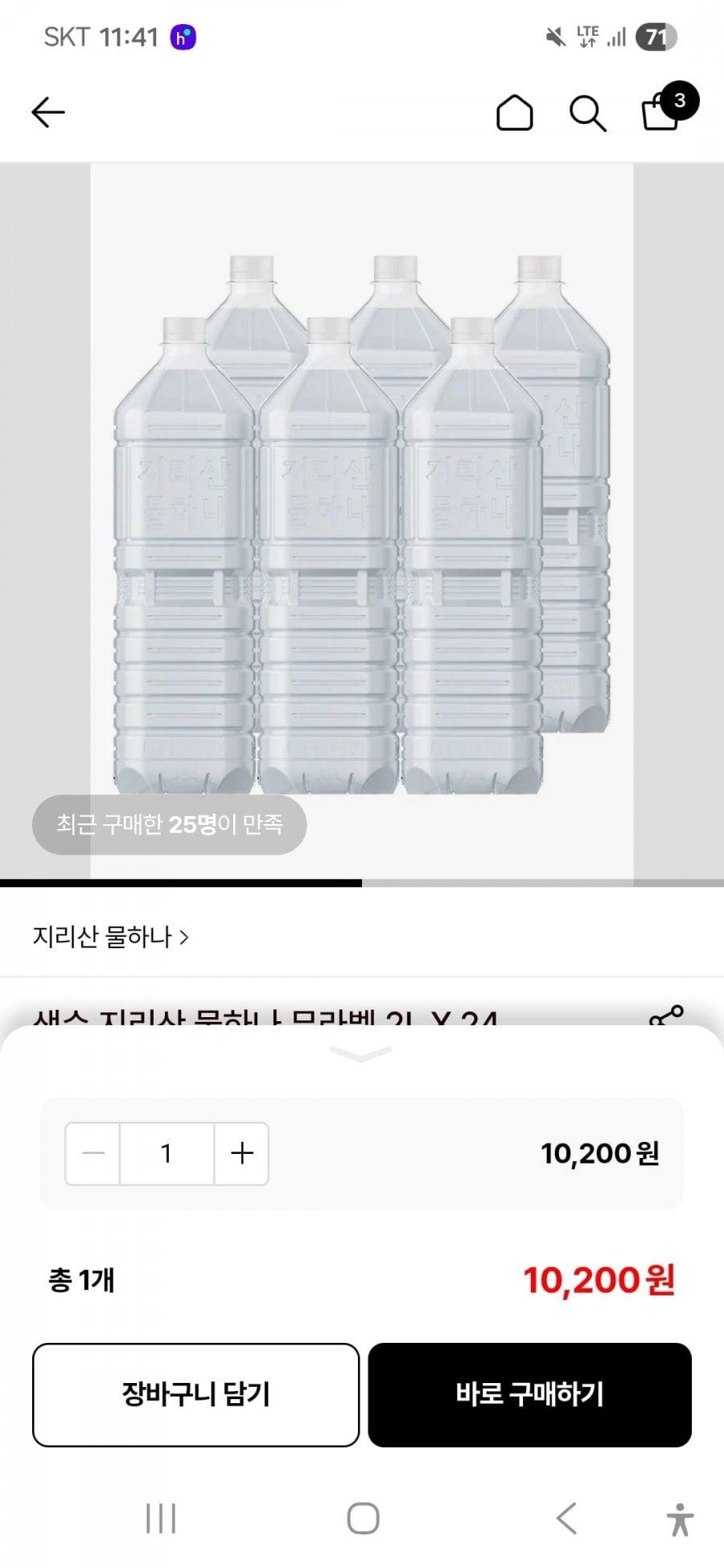Image resolution: width=724 pixels, height=1568 pixels.
Task: Collapse the purchase options sheet
Action: [361, 1053]
